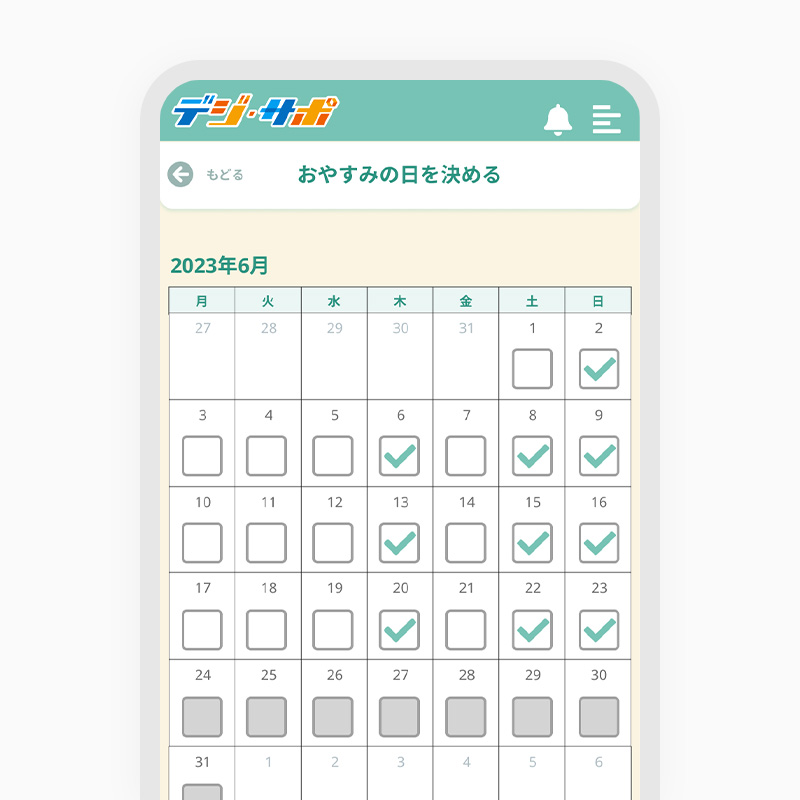Open the notifications bell
Viewport: 800px width, 800px height.
coord(558,119)
